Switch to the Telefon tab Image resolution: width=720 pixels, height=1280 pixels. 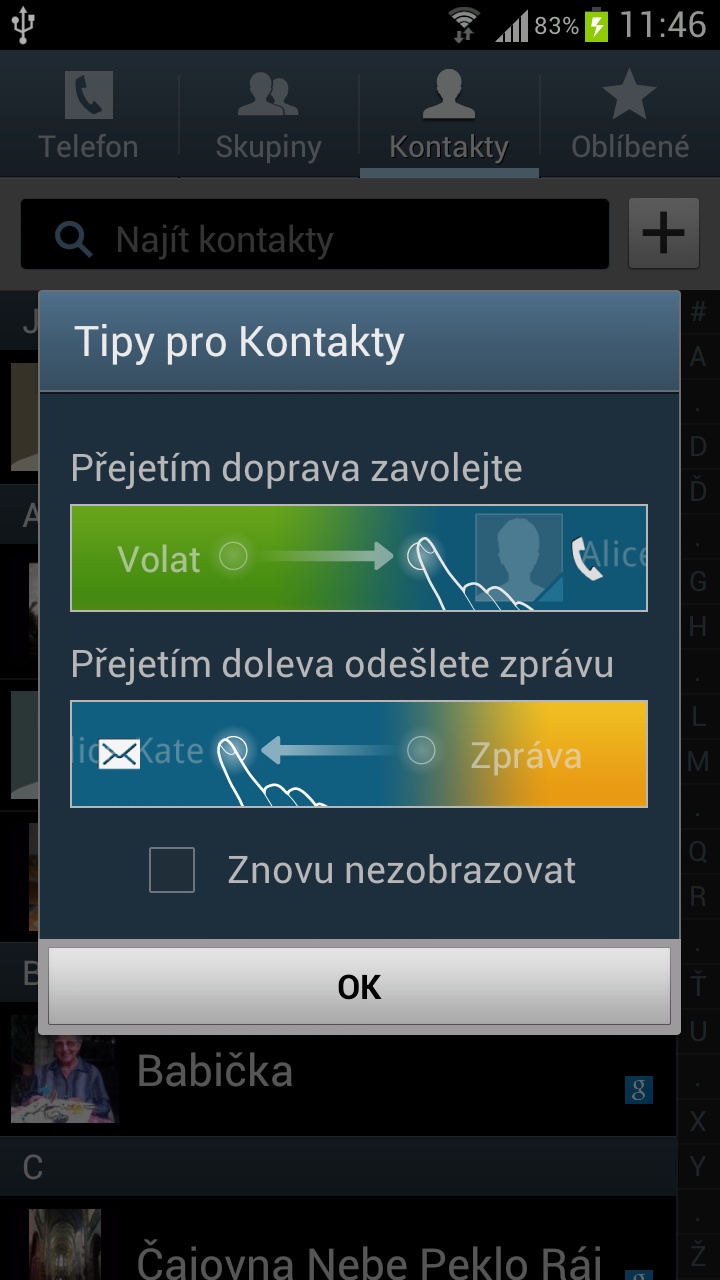(x=89, y=116)
